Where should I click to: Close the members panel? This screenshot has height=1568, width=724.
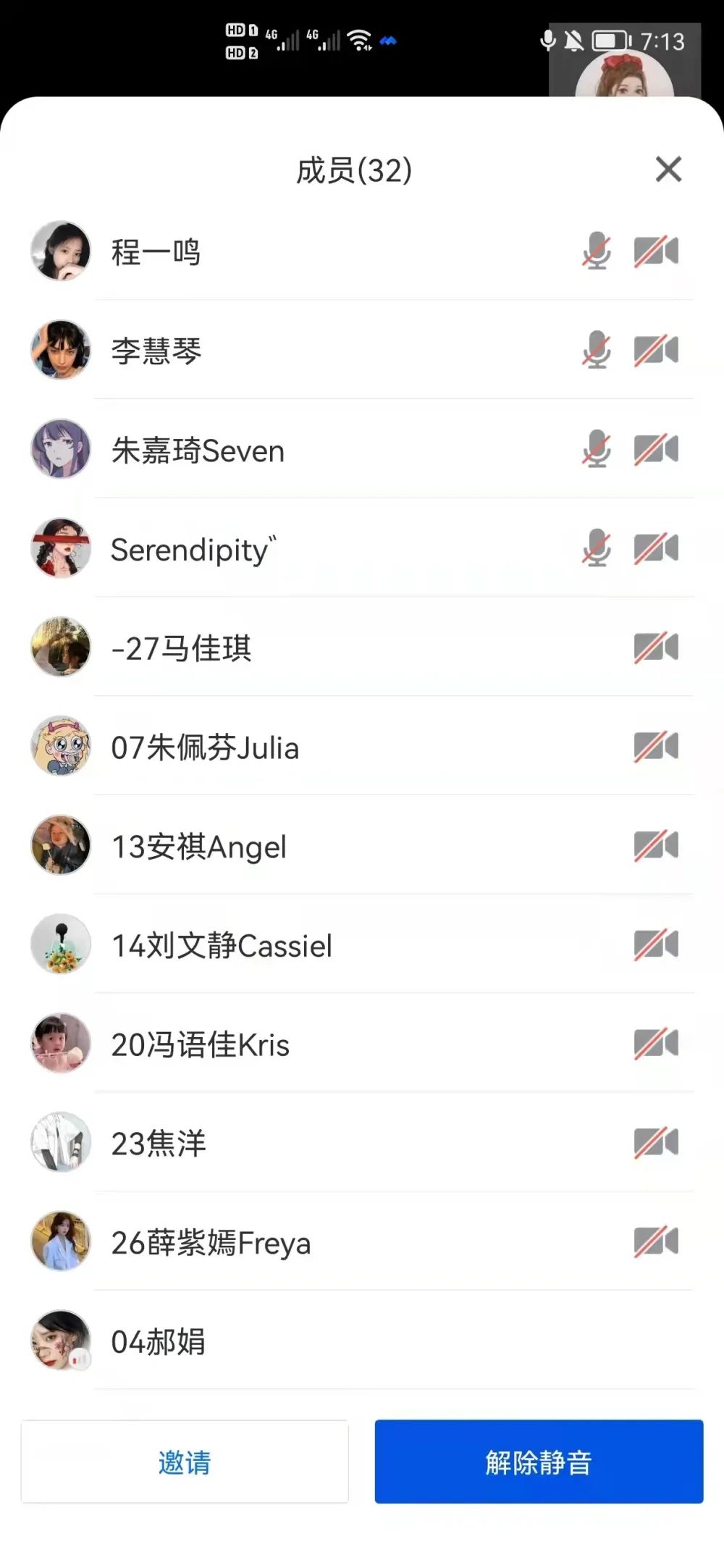click(668, 169)
